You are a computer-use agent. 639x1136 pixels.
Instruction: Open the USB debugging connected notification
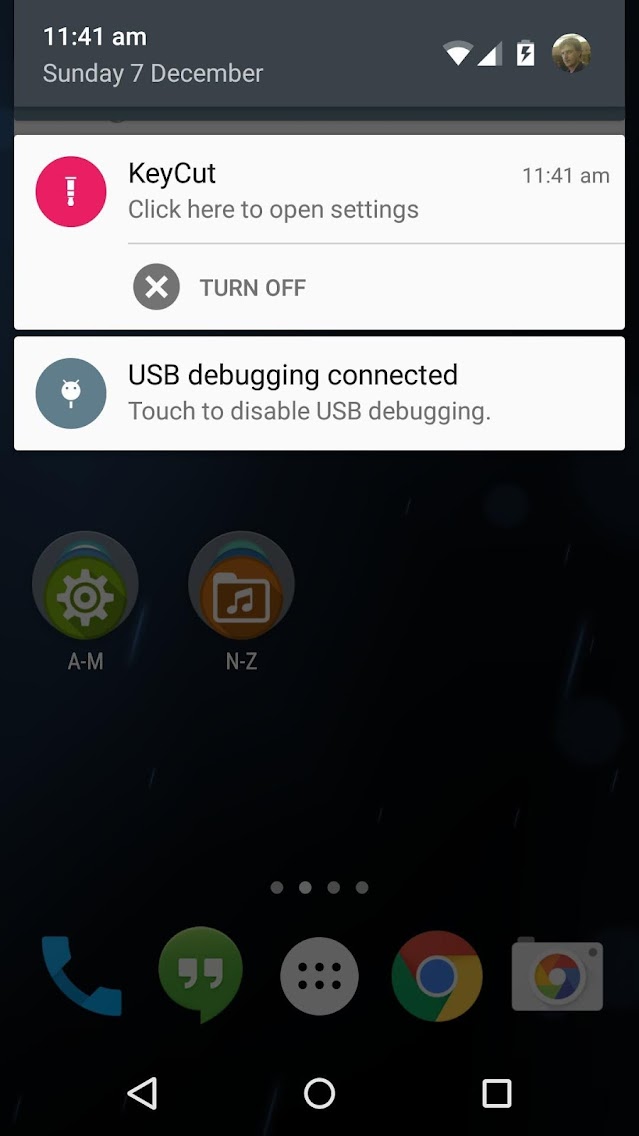[320, 393]
